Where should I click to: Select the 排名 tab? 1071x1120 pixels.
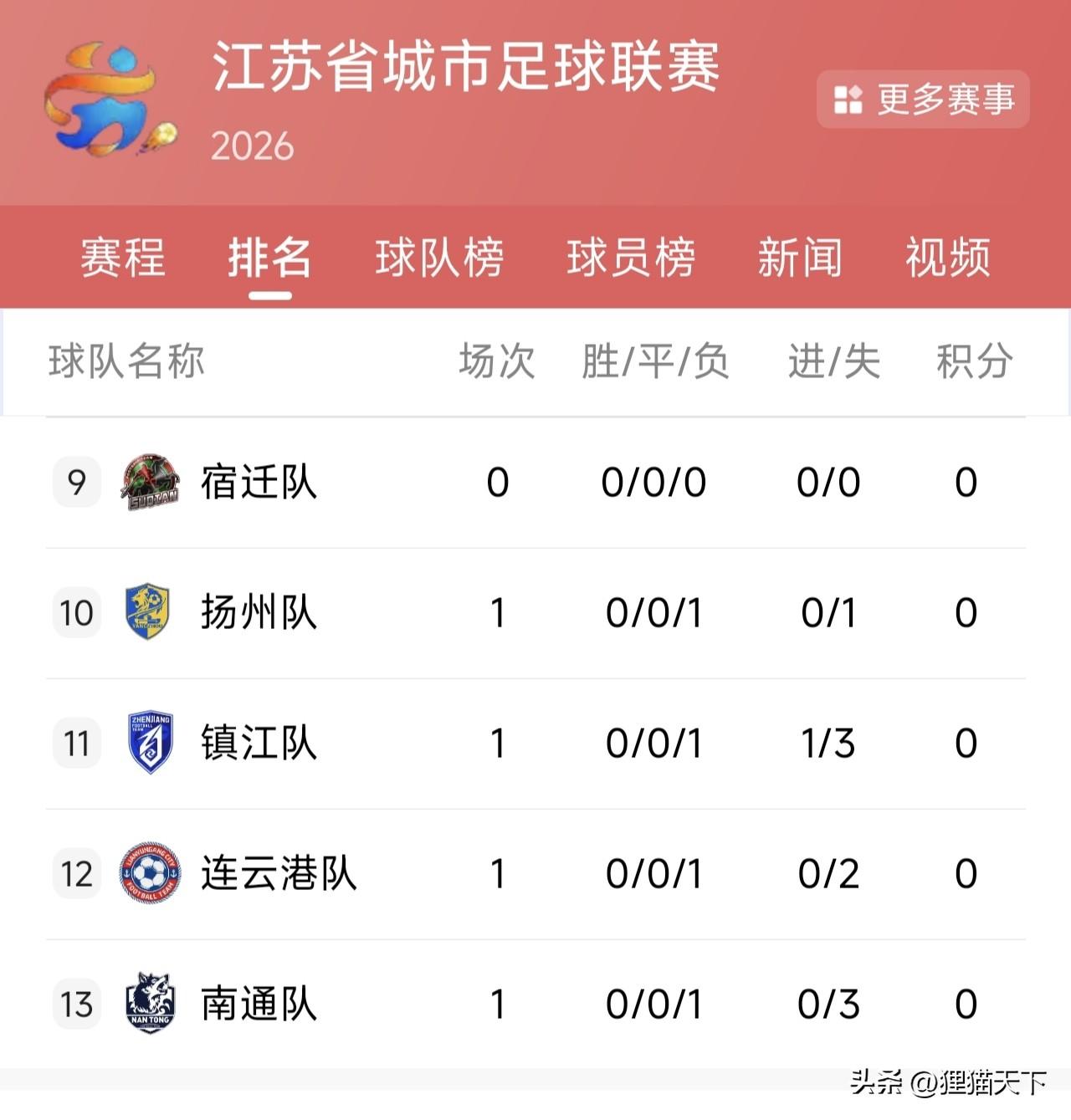269,257
